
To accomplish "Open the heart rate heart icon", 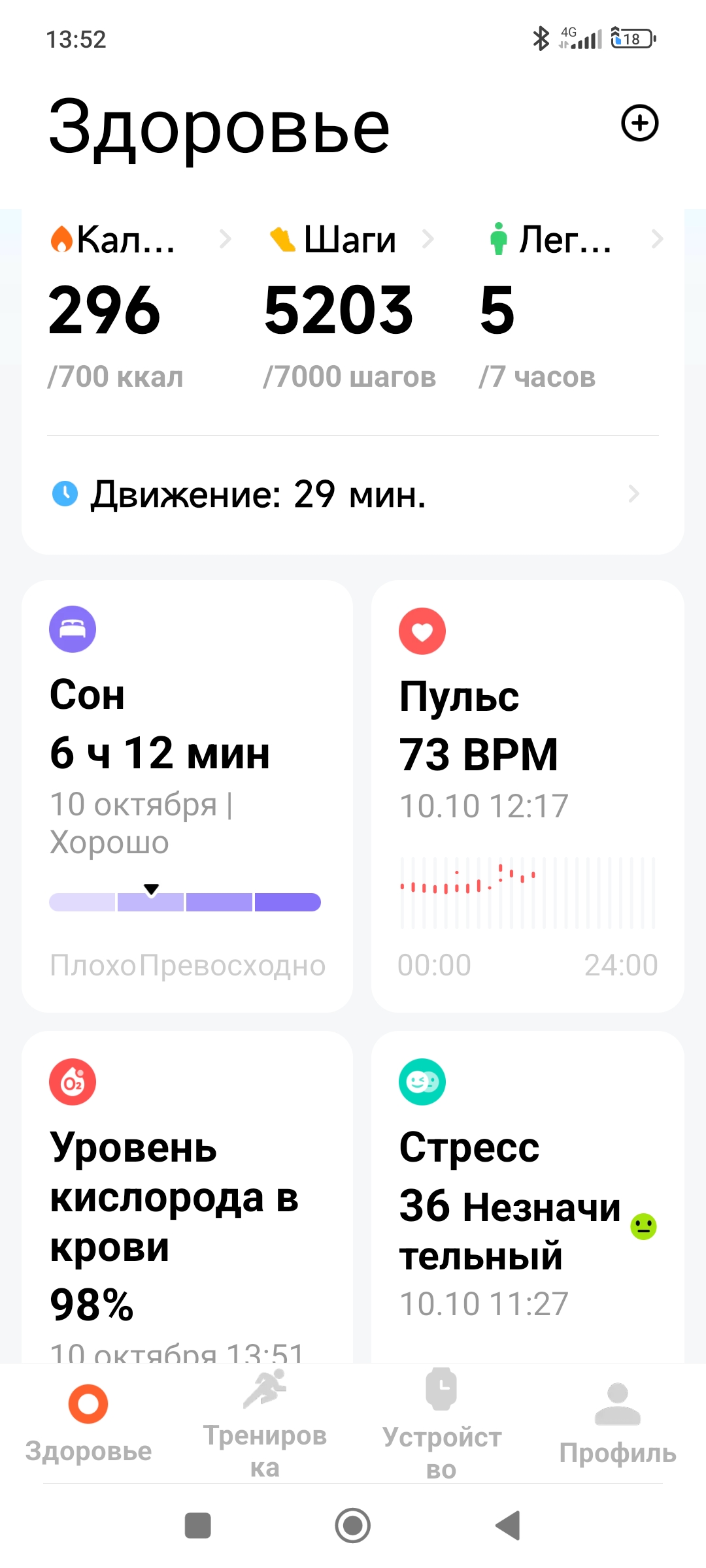I will coord(422,631).
